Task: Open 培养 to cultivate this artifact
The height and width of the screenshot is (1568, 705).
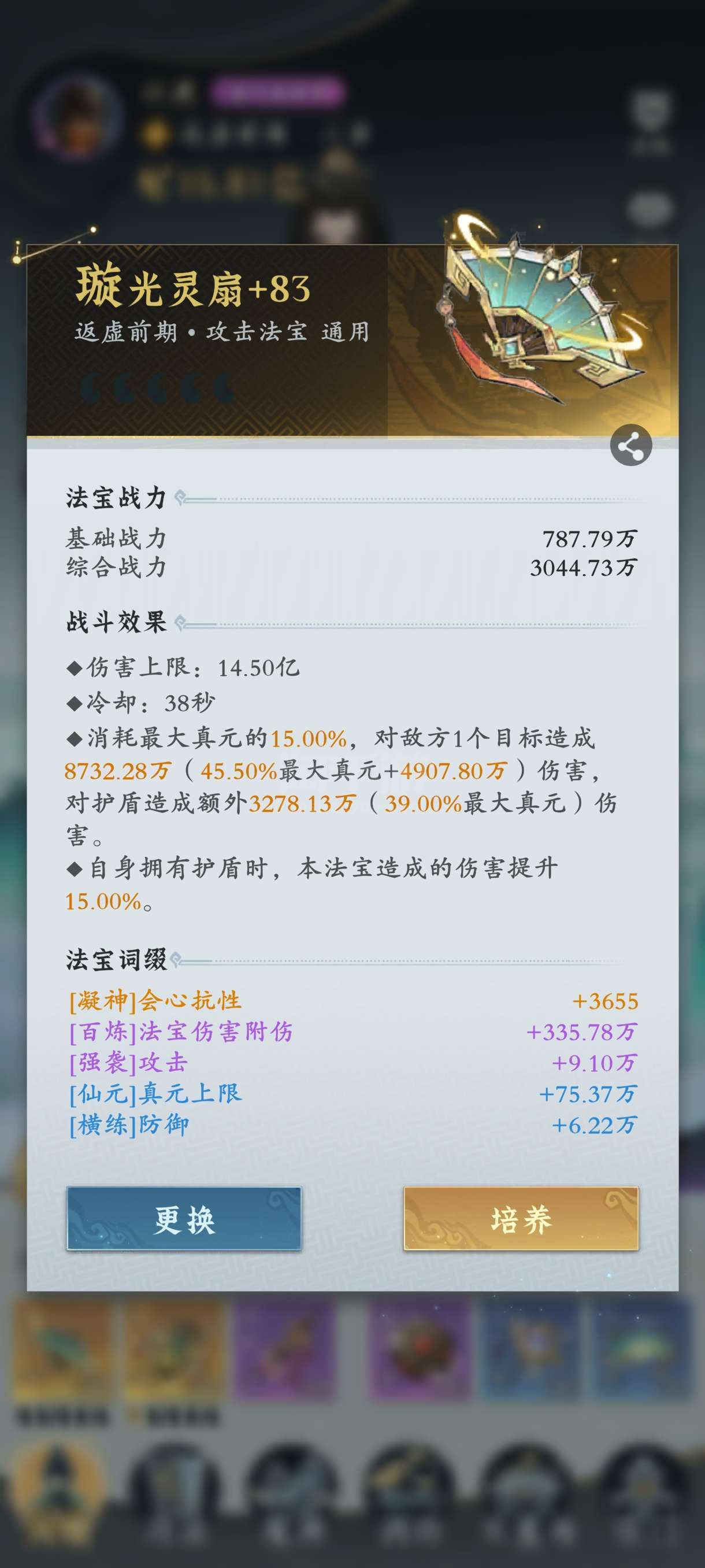Action: pyautogui.click(x=521, y=1219)
